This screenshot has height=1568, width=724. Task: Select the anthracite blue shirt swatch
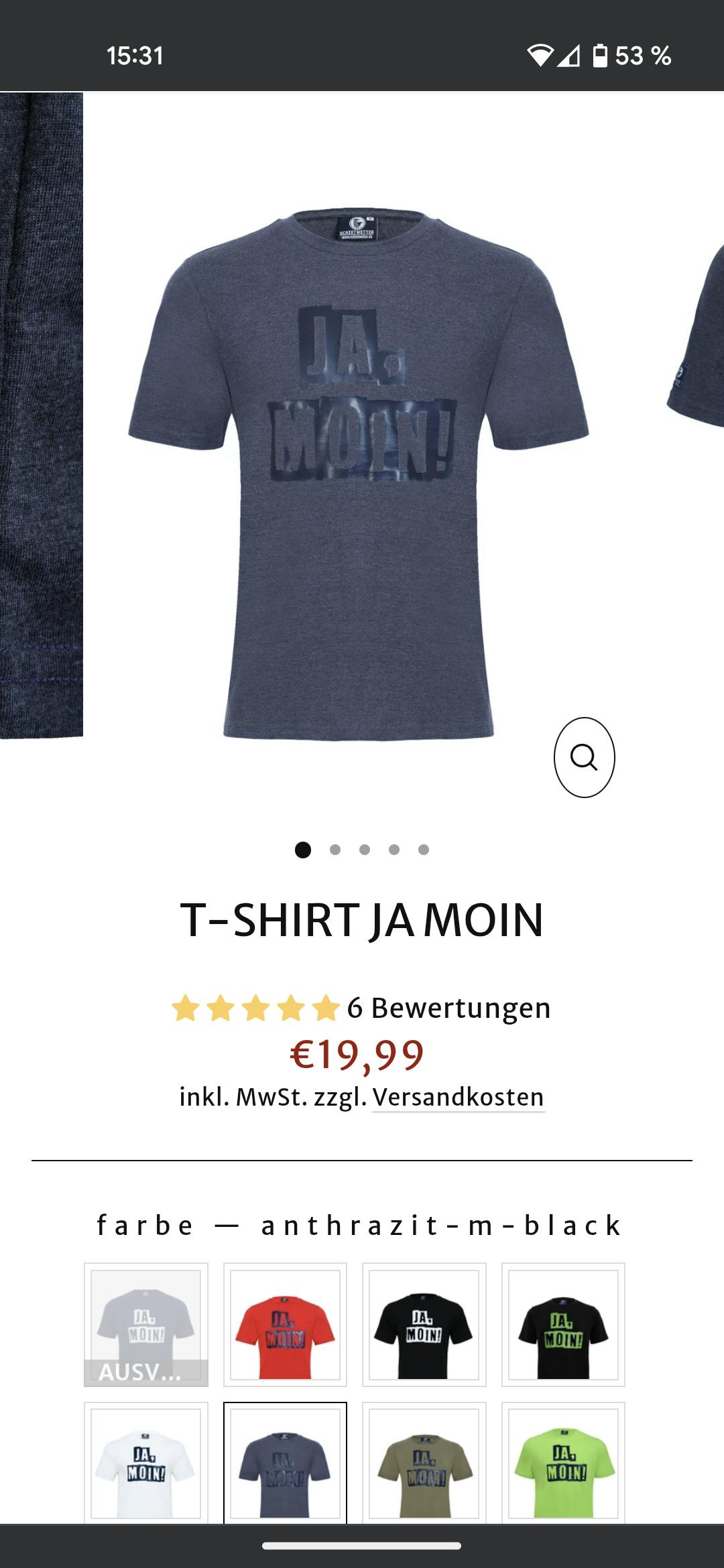point(285,1463)
